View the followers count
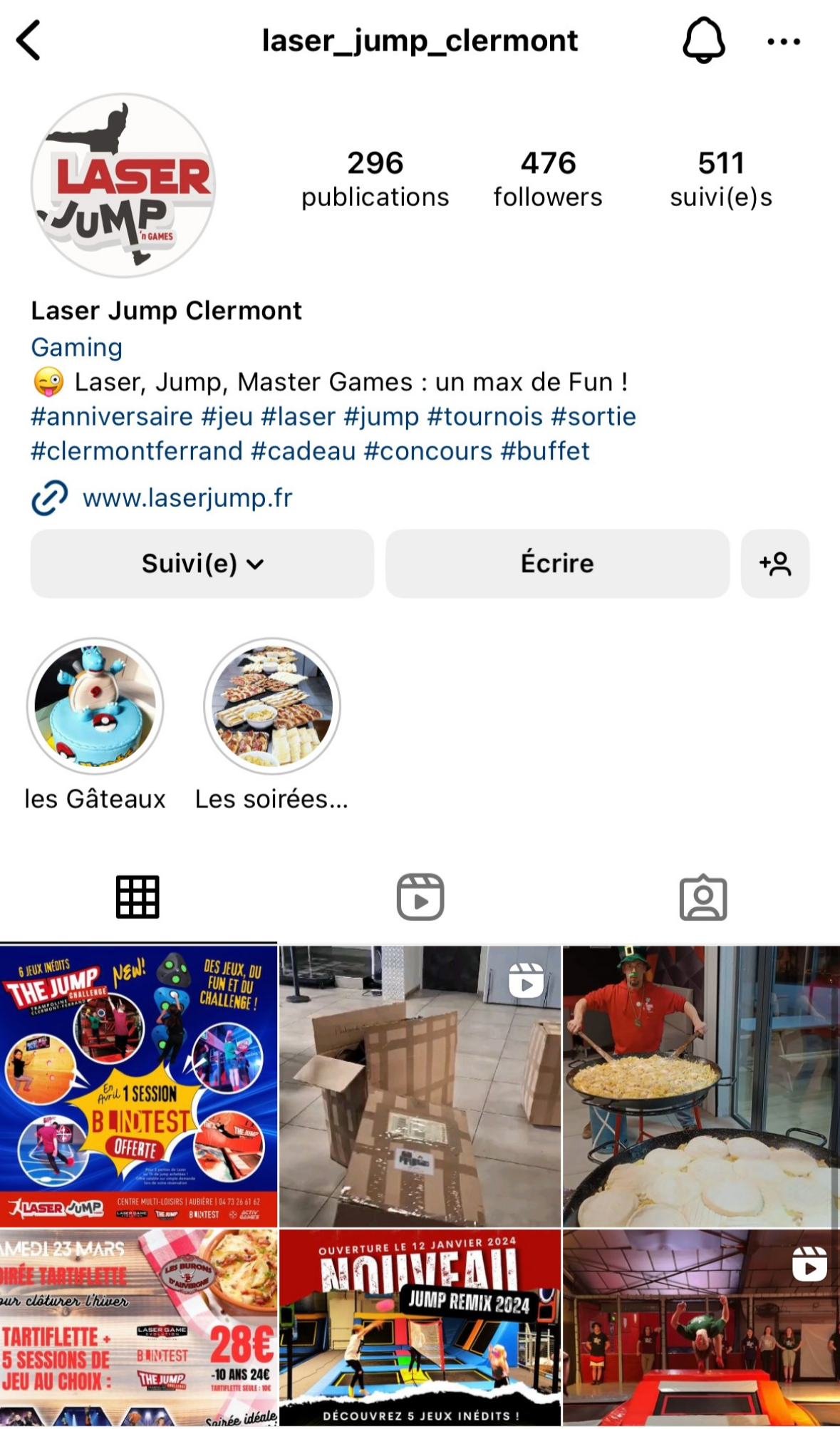Image resolution: width=840 pixels, height=1429 pixels. pos(548,177)
